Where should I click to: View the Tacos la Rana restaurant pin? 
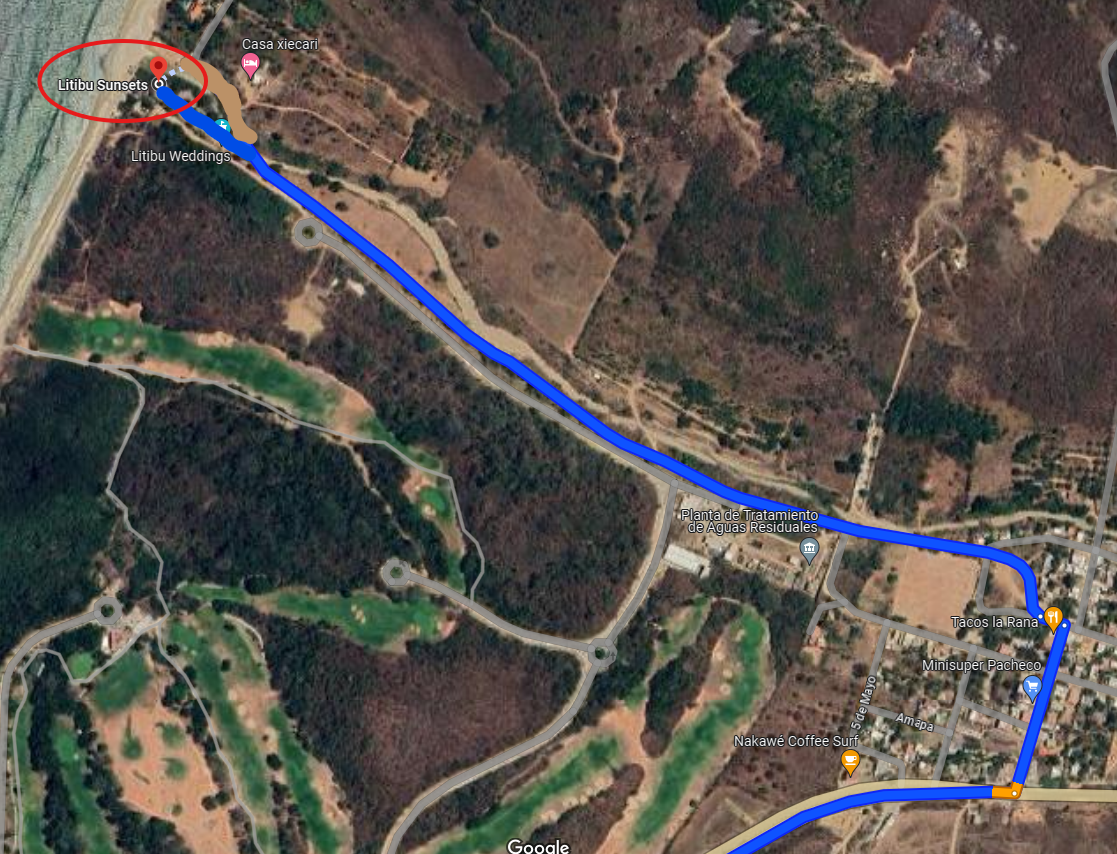coord(1053,617)
